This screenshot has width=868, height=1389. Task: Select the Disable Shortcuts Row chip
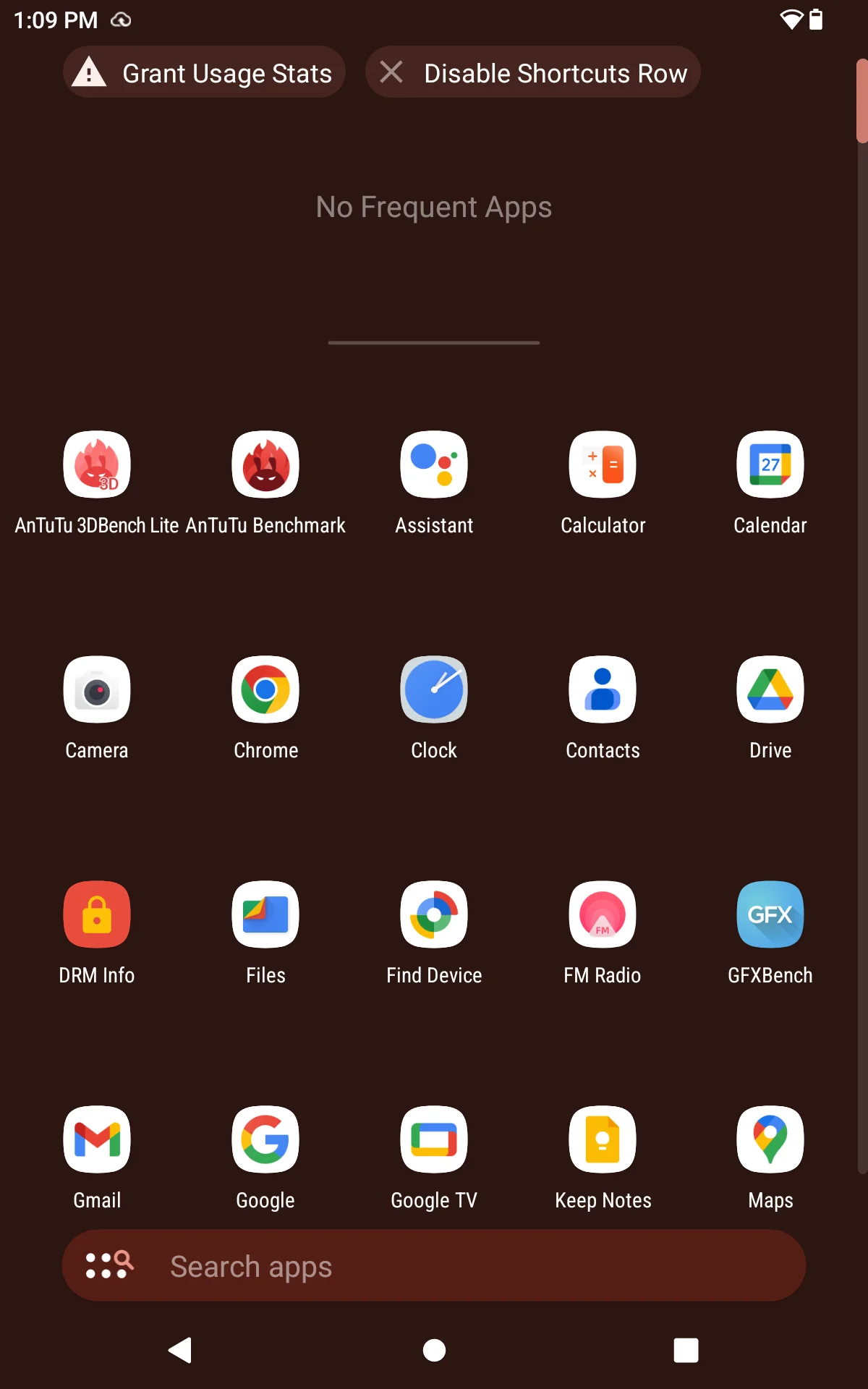click(532, 72)
